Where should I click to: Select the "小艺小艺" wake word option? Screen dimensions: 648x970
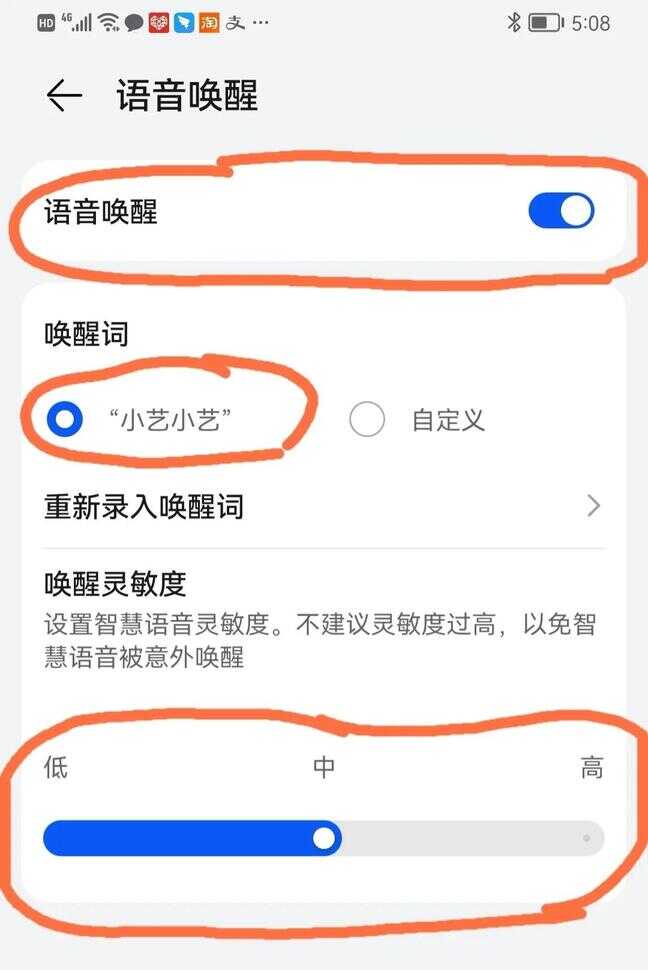[x=65, y=420]
